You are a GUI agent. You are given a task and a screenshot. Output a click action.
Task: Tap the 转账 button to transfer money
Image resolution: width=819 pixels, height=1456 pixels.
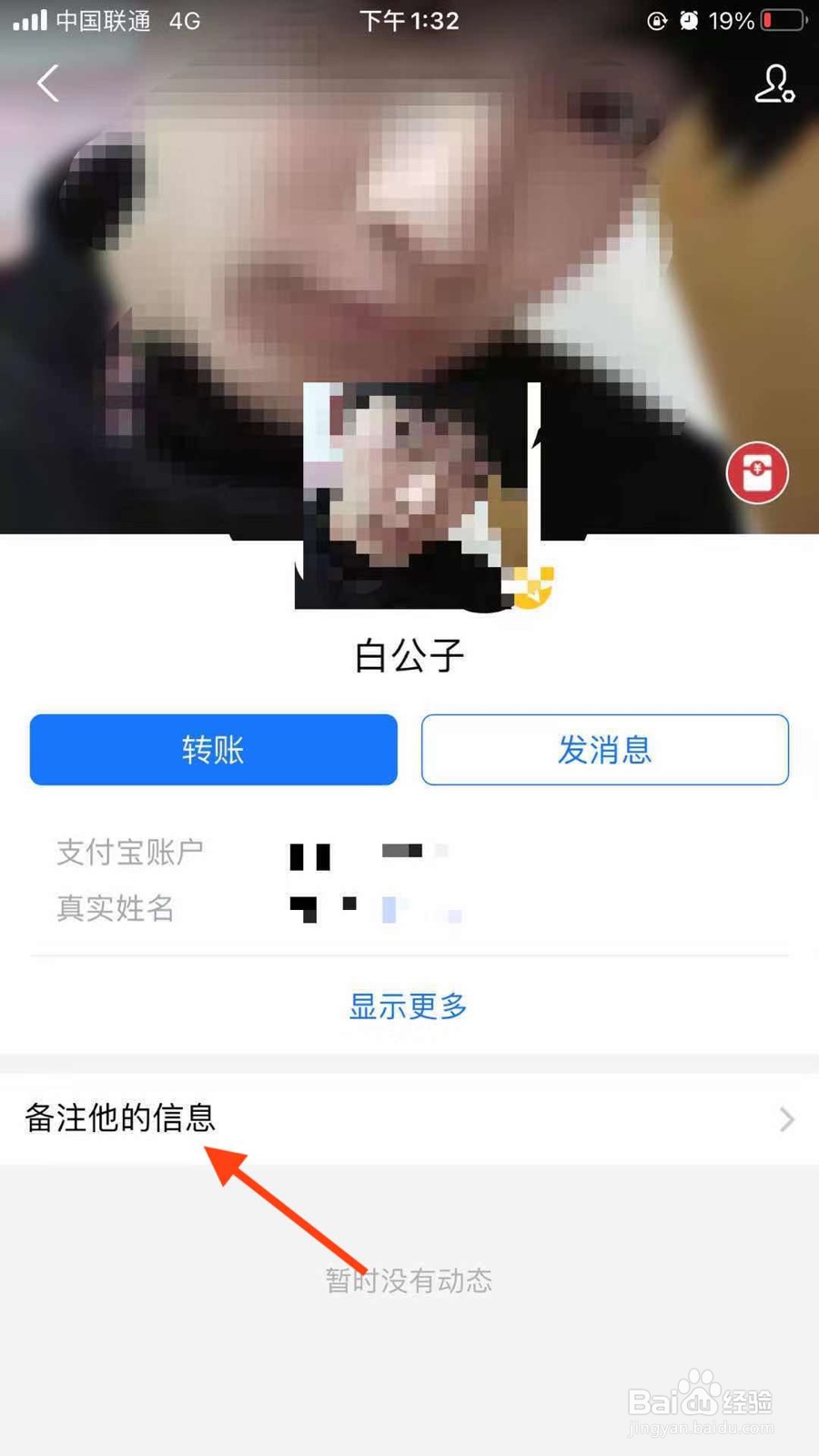point(213,749)
